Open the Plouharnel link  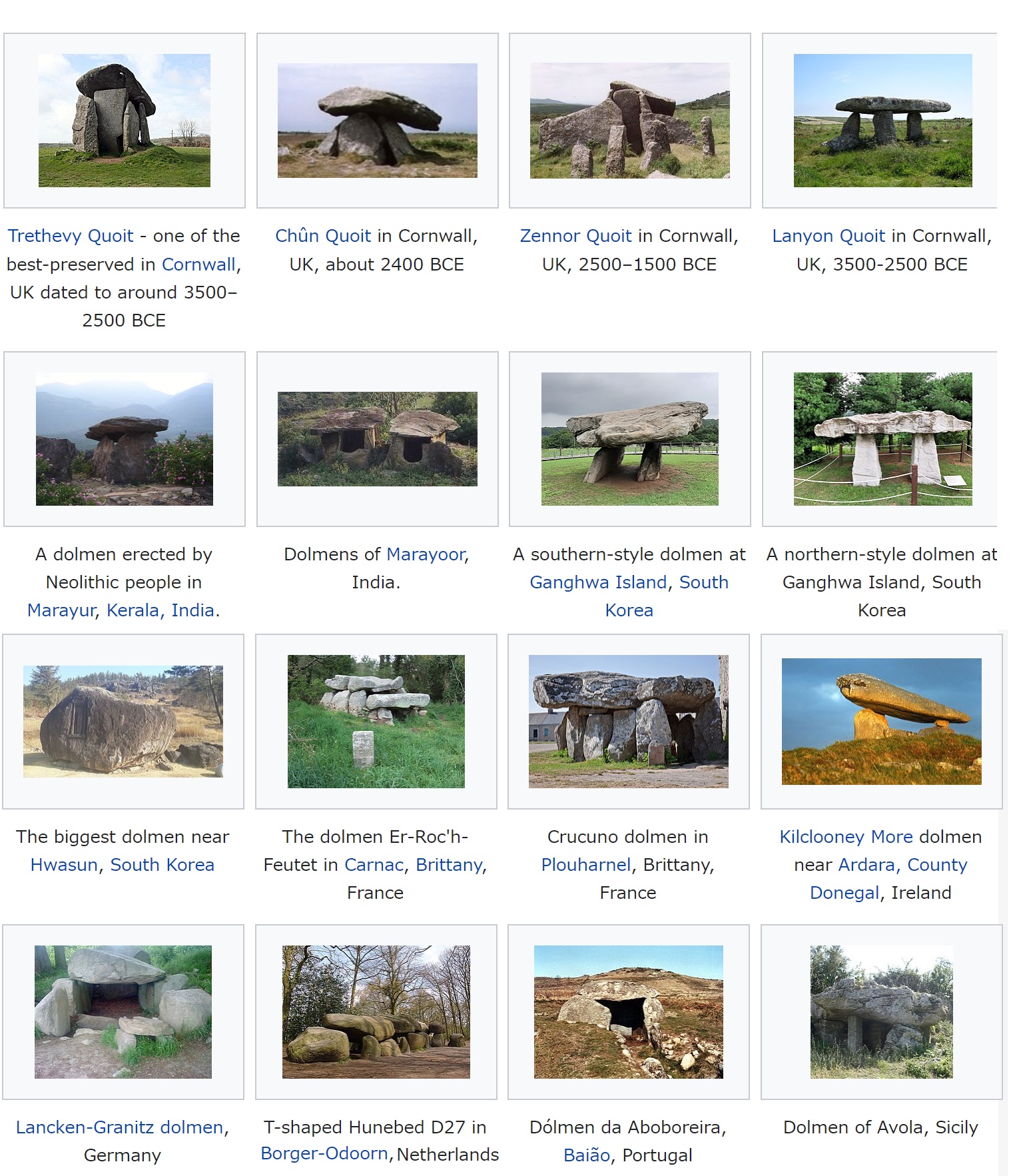(x=585, y=865)
